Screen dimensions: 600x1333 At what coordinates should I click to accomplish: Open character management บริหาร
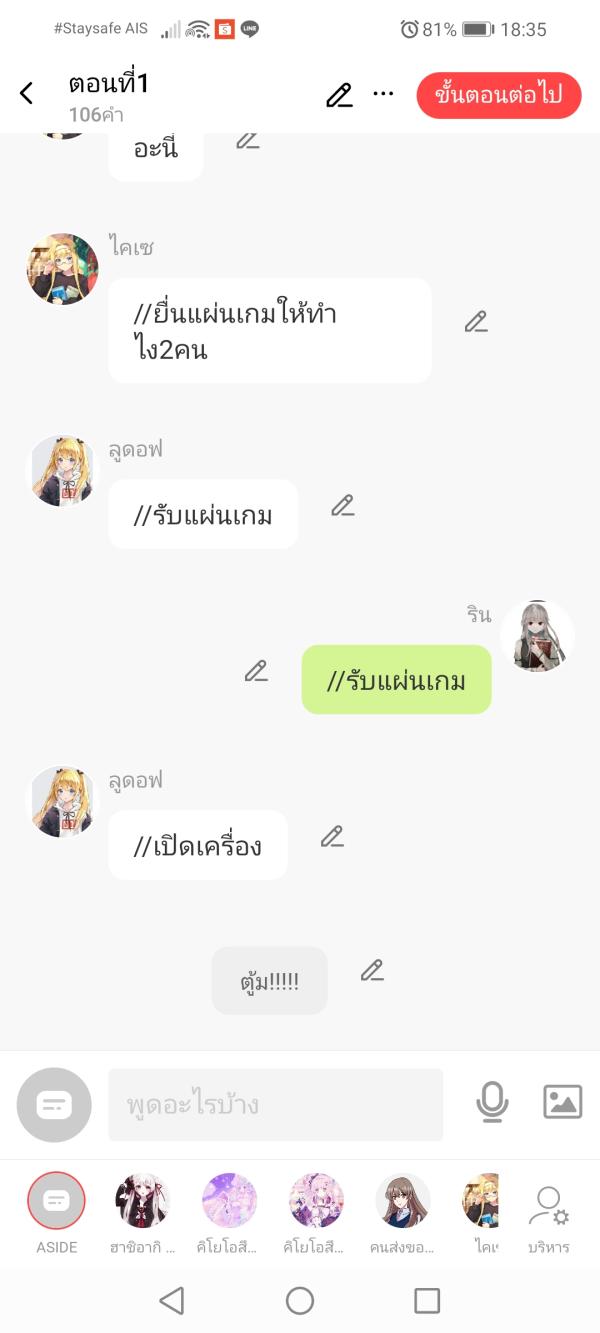tap(549, 1210)
